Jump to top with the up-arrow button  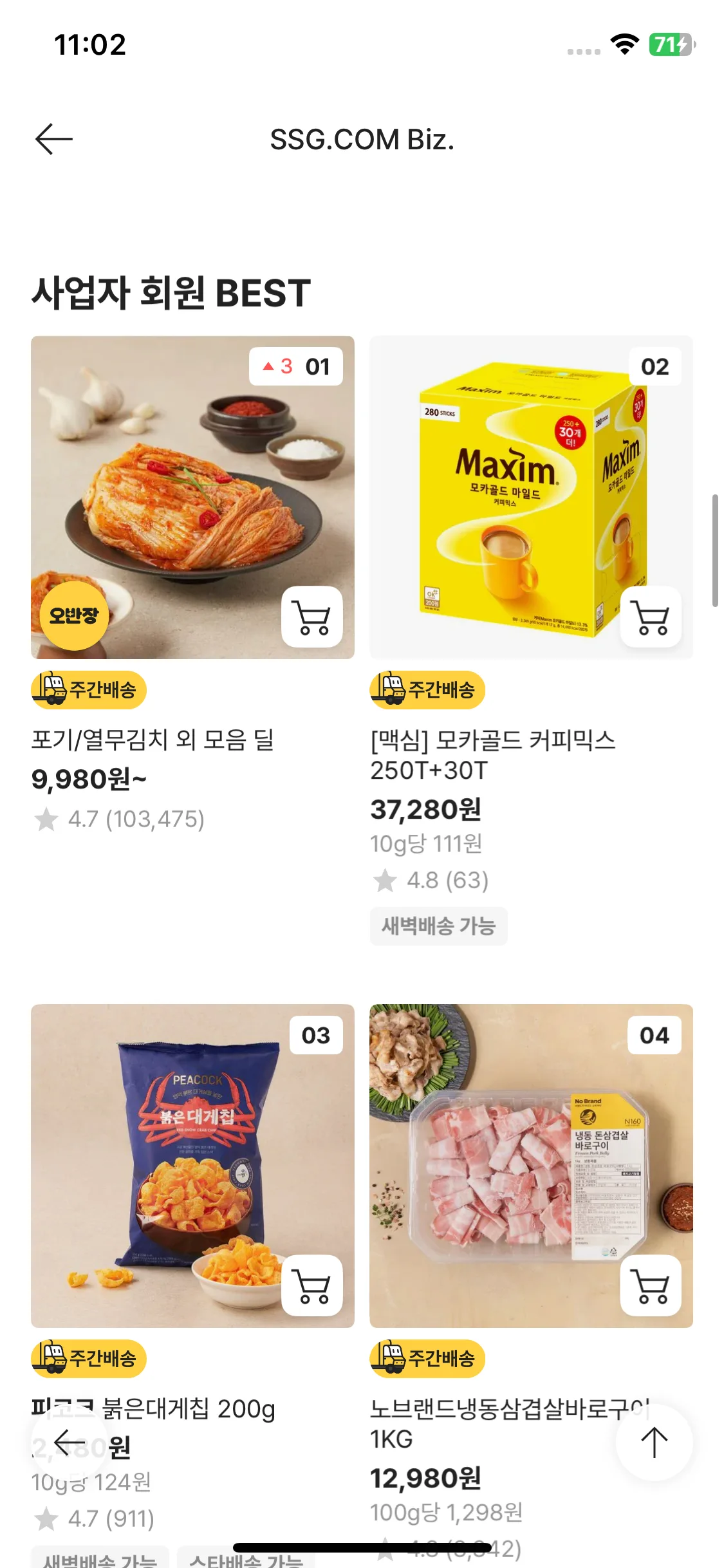(654, 1442)
